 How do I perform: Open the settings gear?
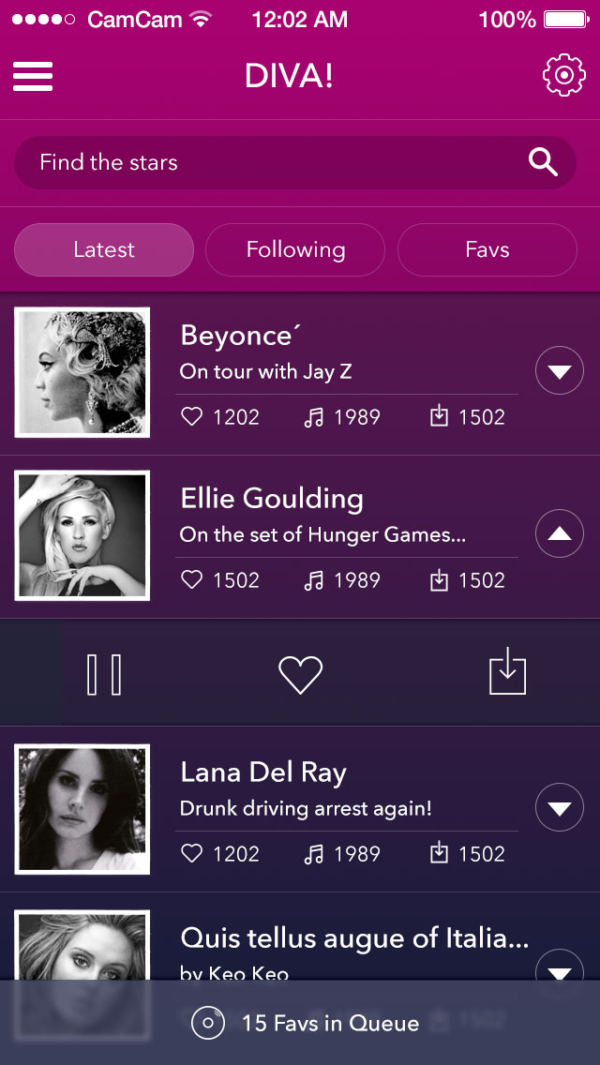pyautogui.click(x=564, y=76)
